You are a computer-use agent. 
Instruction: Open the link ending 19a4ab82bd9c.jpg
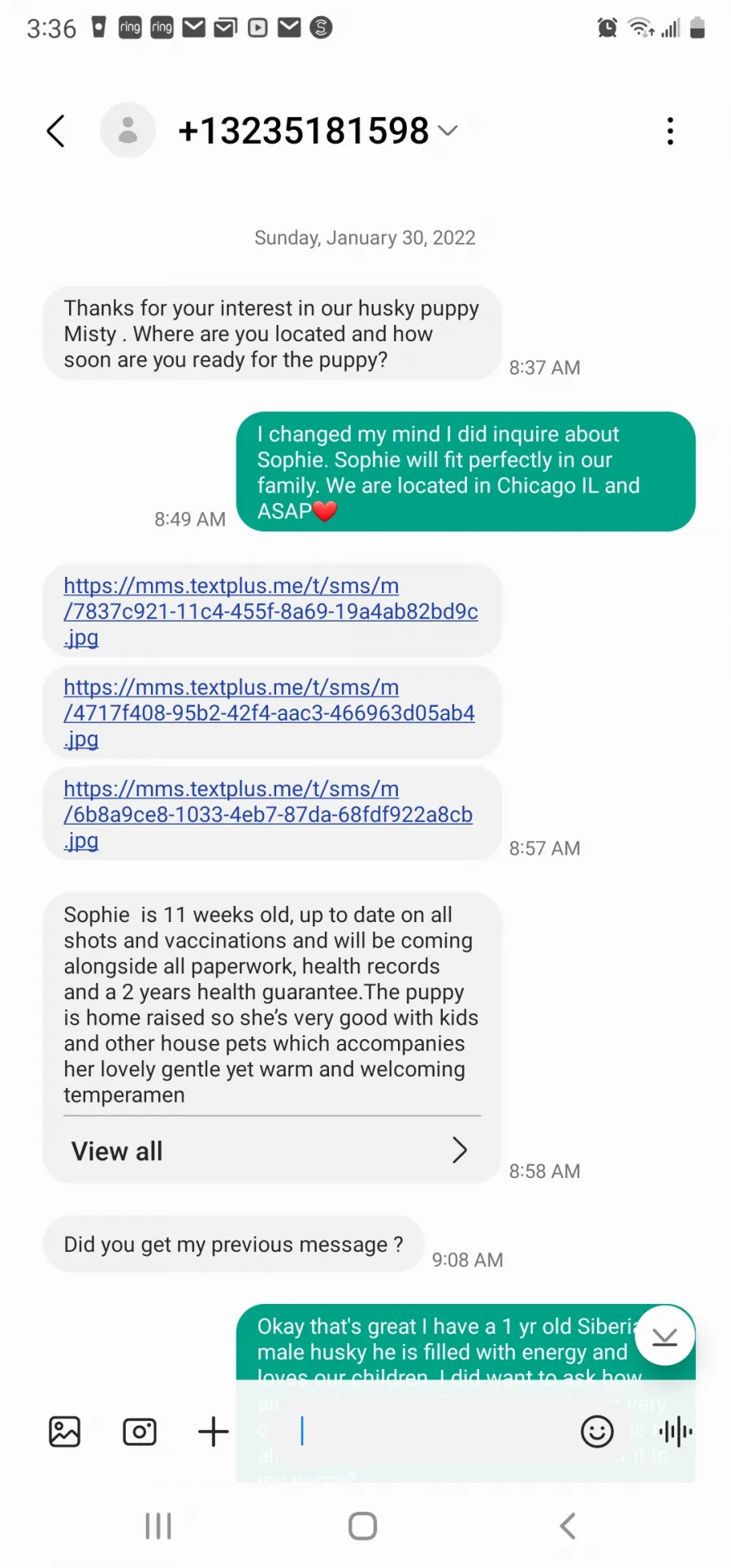click(270, 612)
